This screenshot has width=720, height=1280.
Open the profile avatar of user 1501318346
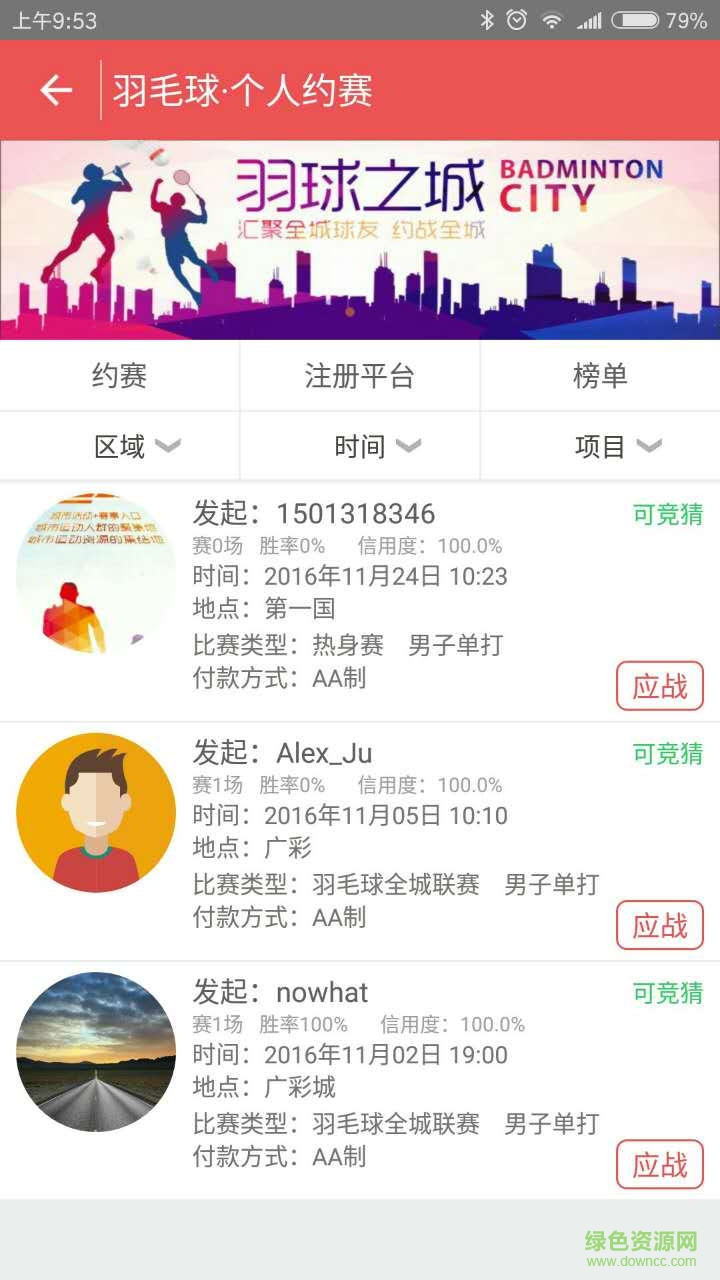(95, 575)
